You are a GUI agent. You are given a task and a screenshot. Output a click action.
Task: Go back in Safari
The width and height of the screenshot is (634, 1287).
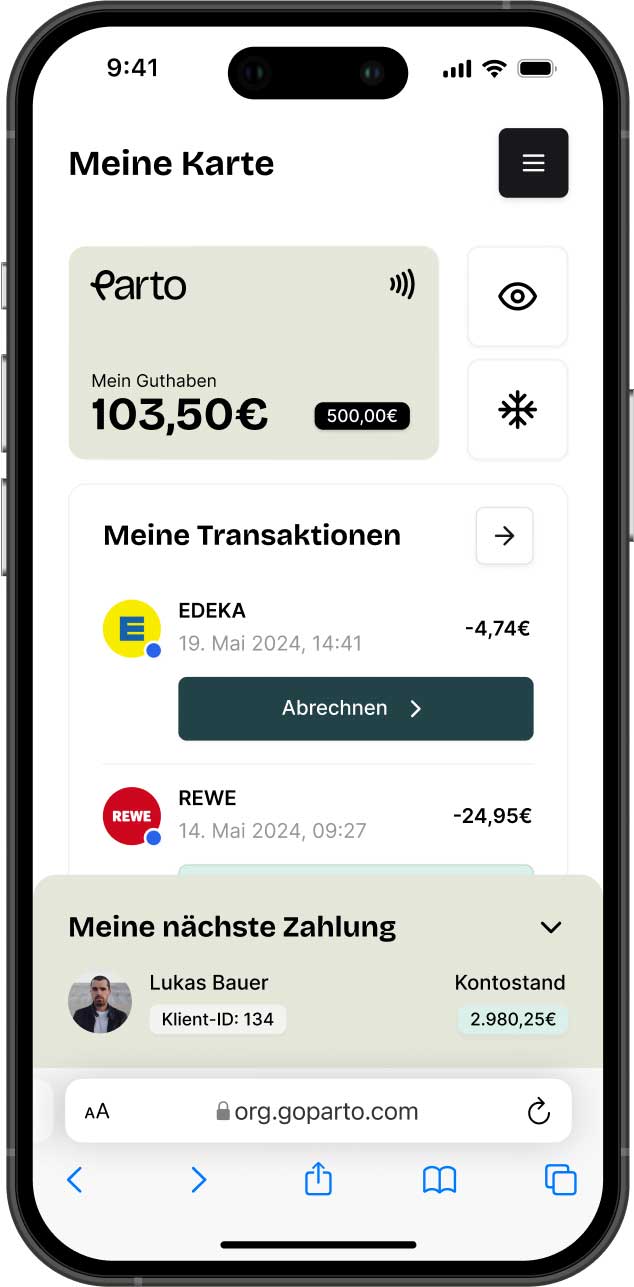point(74,1180)
